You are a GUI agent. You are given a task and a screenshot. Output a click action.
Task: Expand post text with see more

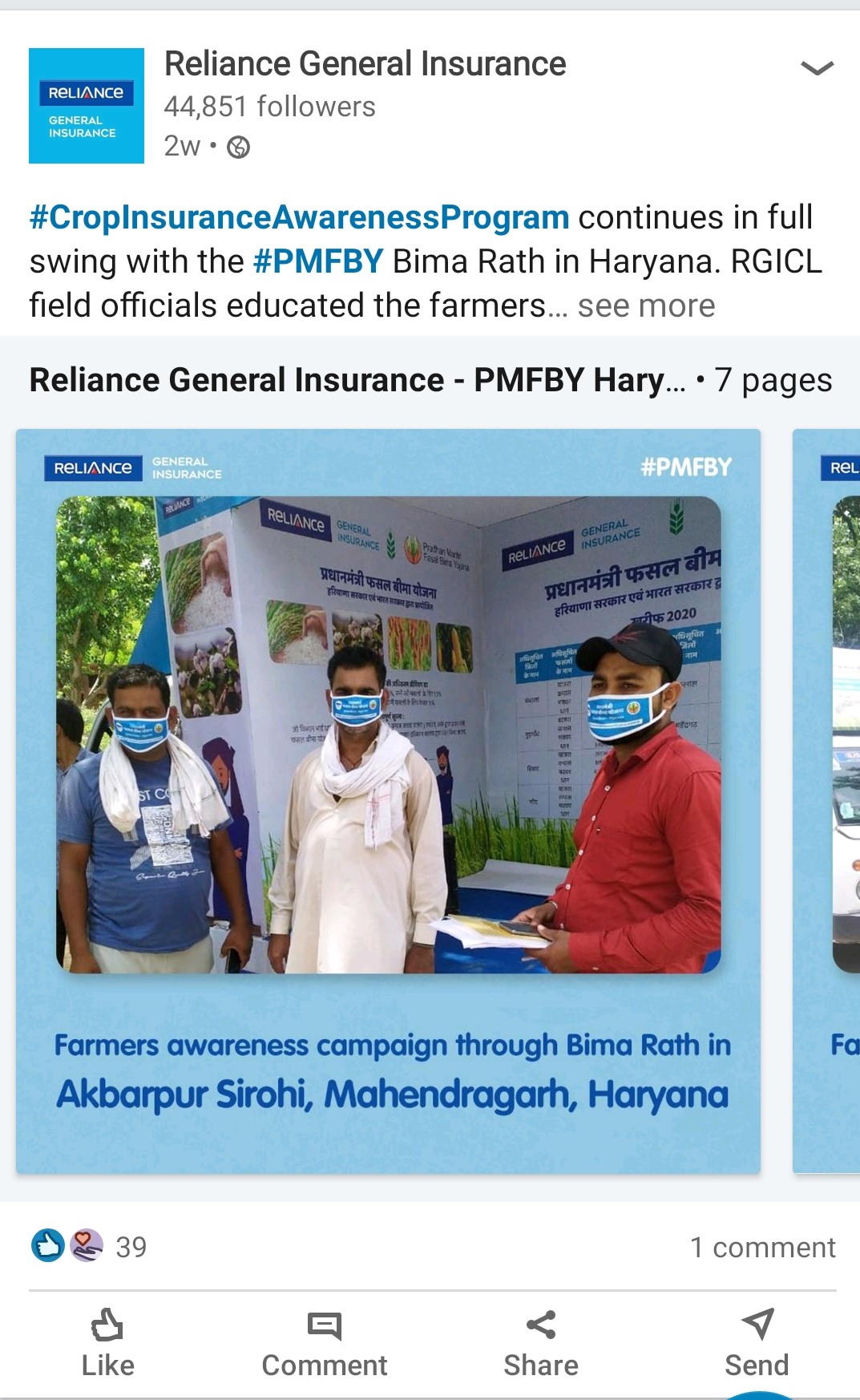[646, 305]
